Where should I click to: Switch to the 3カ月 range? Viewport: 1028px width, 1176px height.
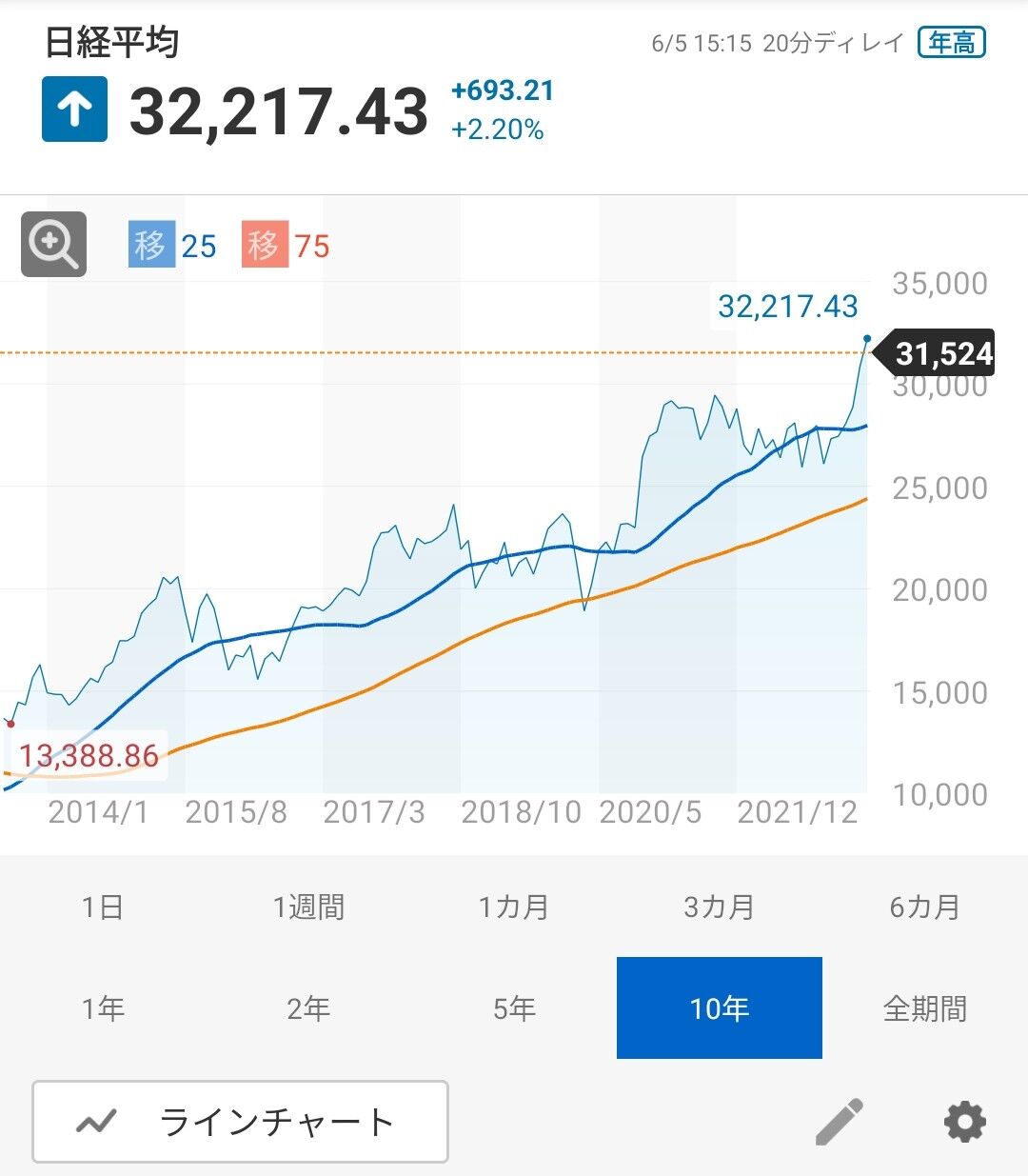point(720,907)
